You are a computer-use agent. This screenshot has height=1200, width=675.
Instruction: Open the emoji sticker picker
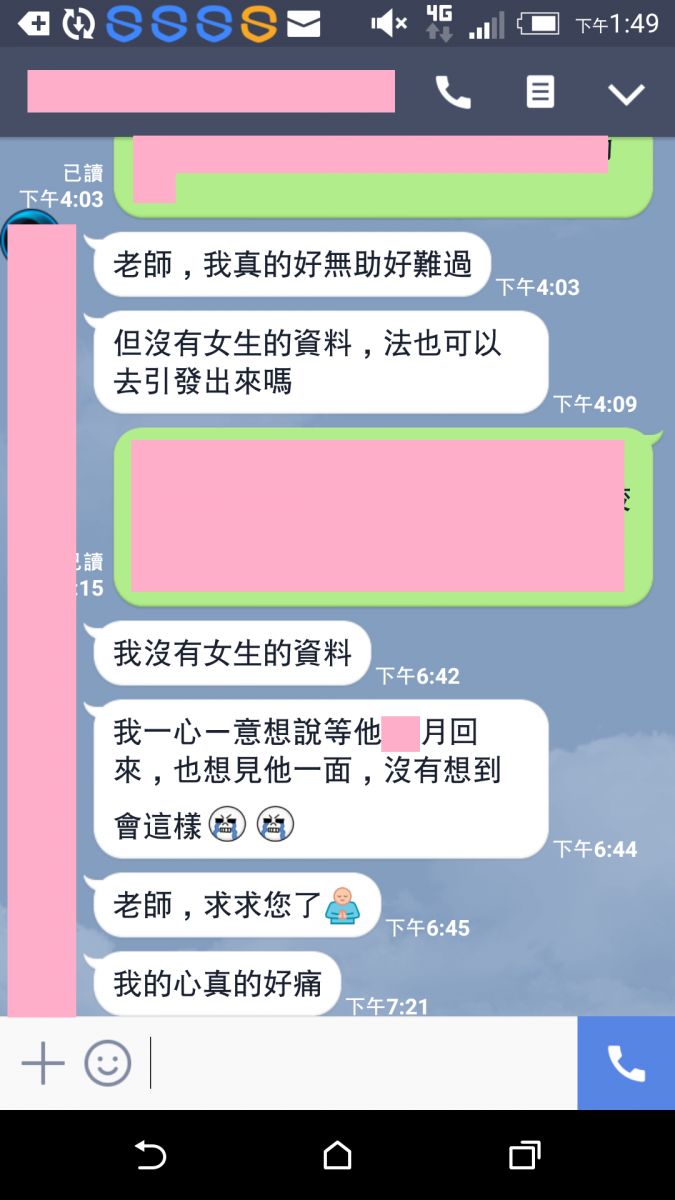pos(107,1063)
